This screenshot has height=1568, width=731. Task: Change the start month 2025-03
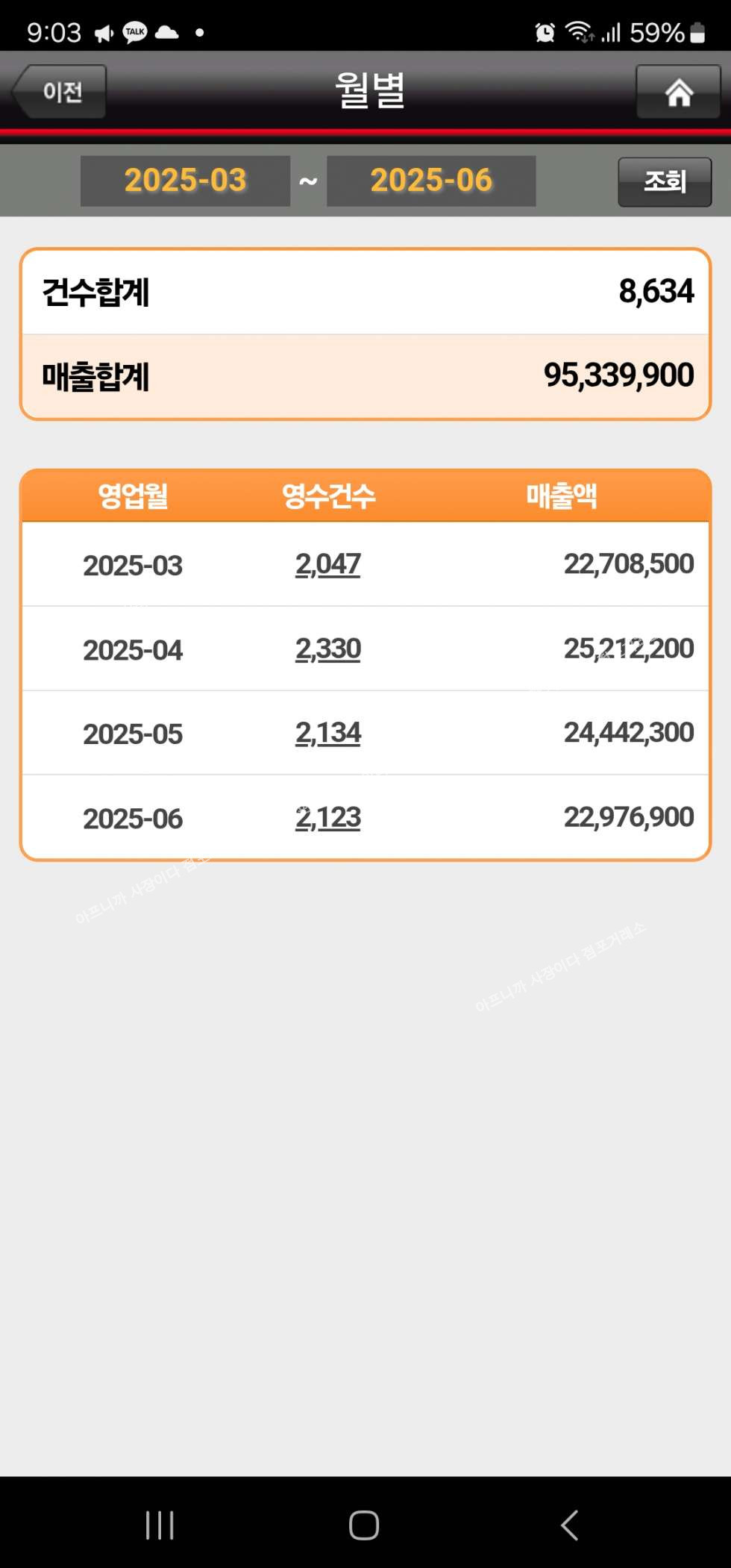(x=185, y=181)
